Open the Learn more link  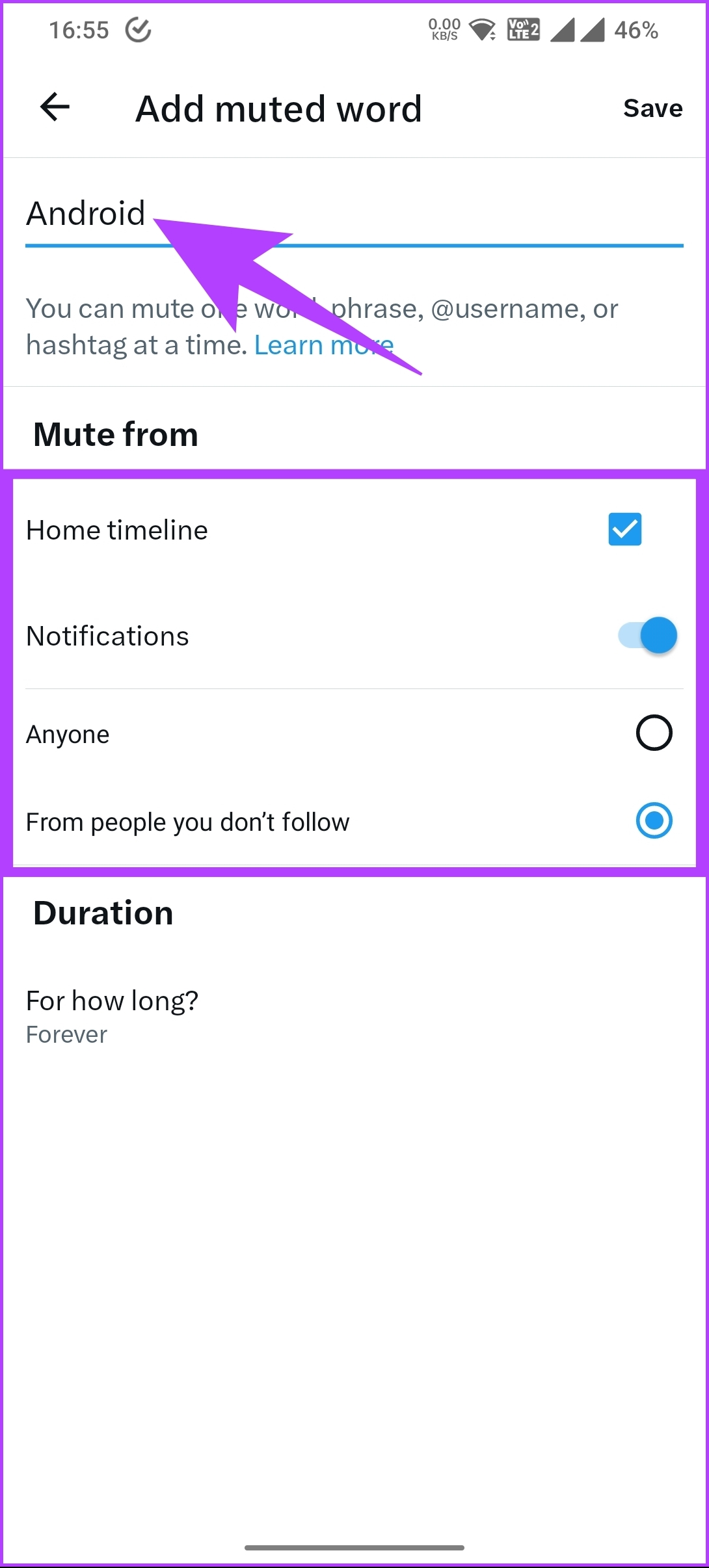pos(323,345)
